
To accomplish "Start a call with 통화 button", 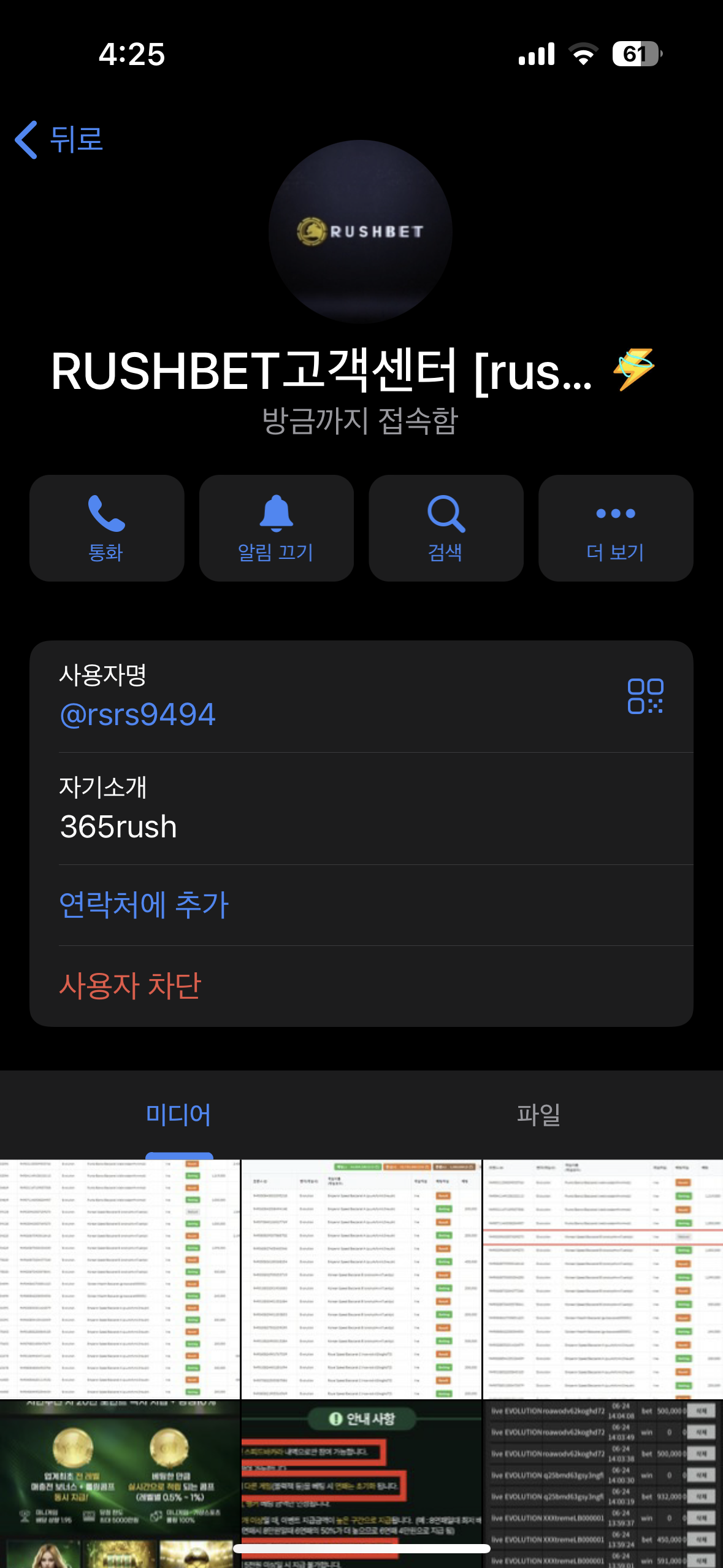I will [x=107, y=528].
